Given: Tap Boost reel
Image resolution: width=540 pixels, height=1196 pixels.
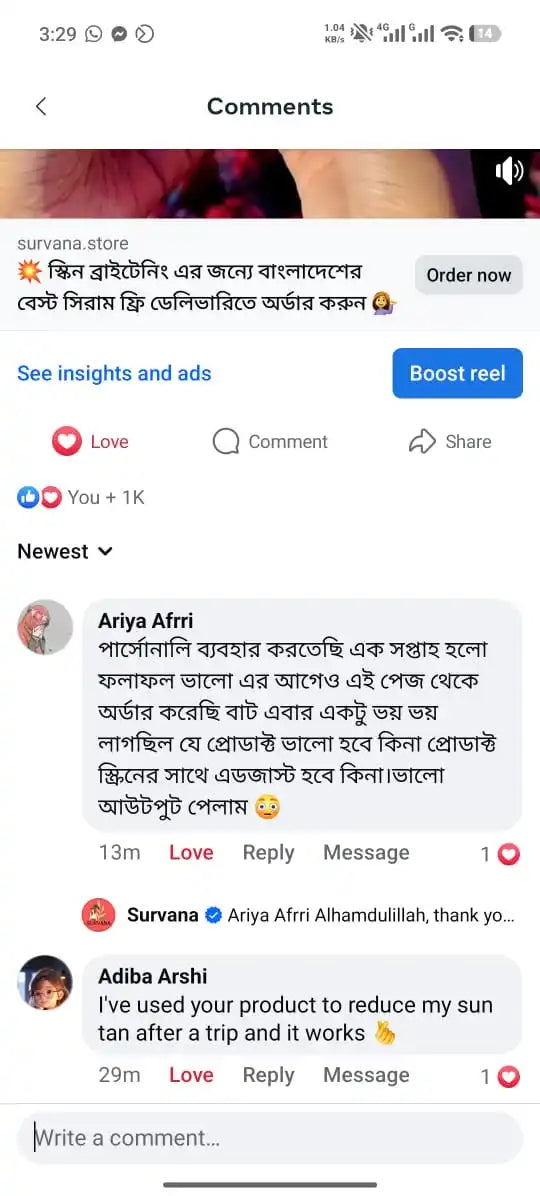Looking at the screenshot, I should tap(458, 374).
